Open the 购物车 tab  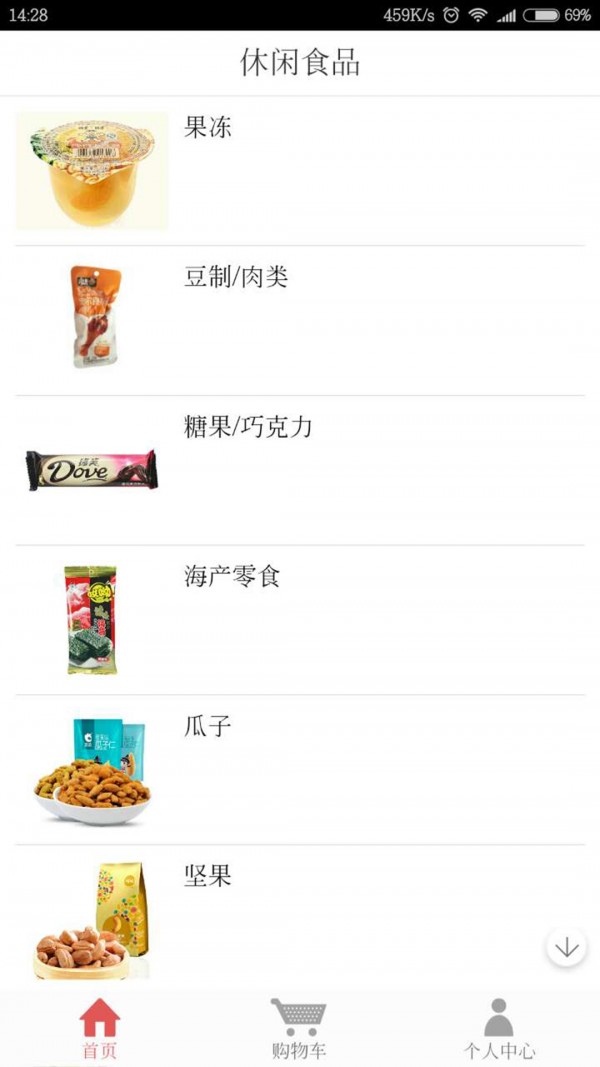pos(299,1029)
